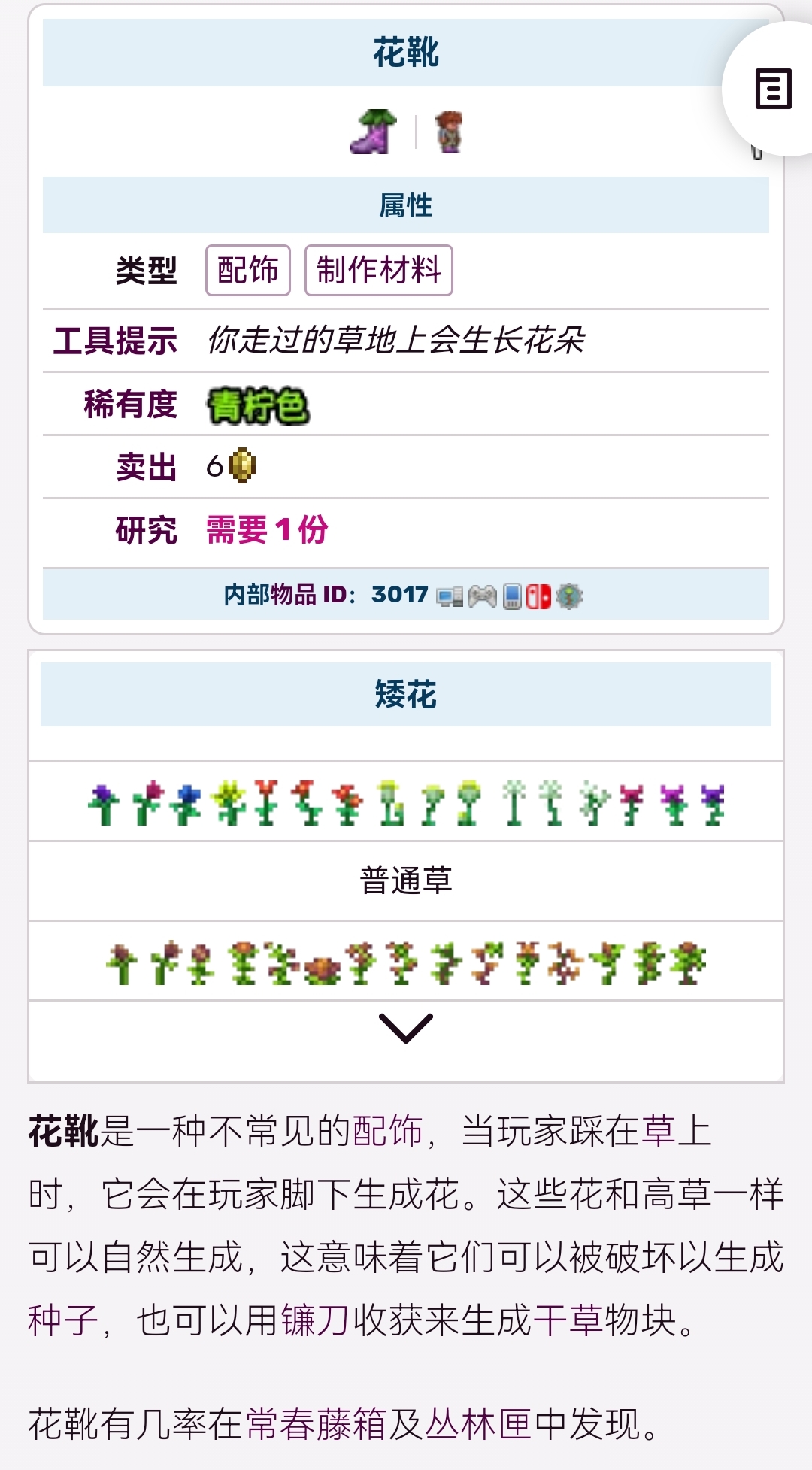The image size is (812, 1470).
Task: Open the 丛林匣 link
Action: click(x=478, y=1424)
